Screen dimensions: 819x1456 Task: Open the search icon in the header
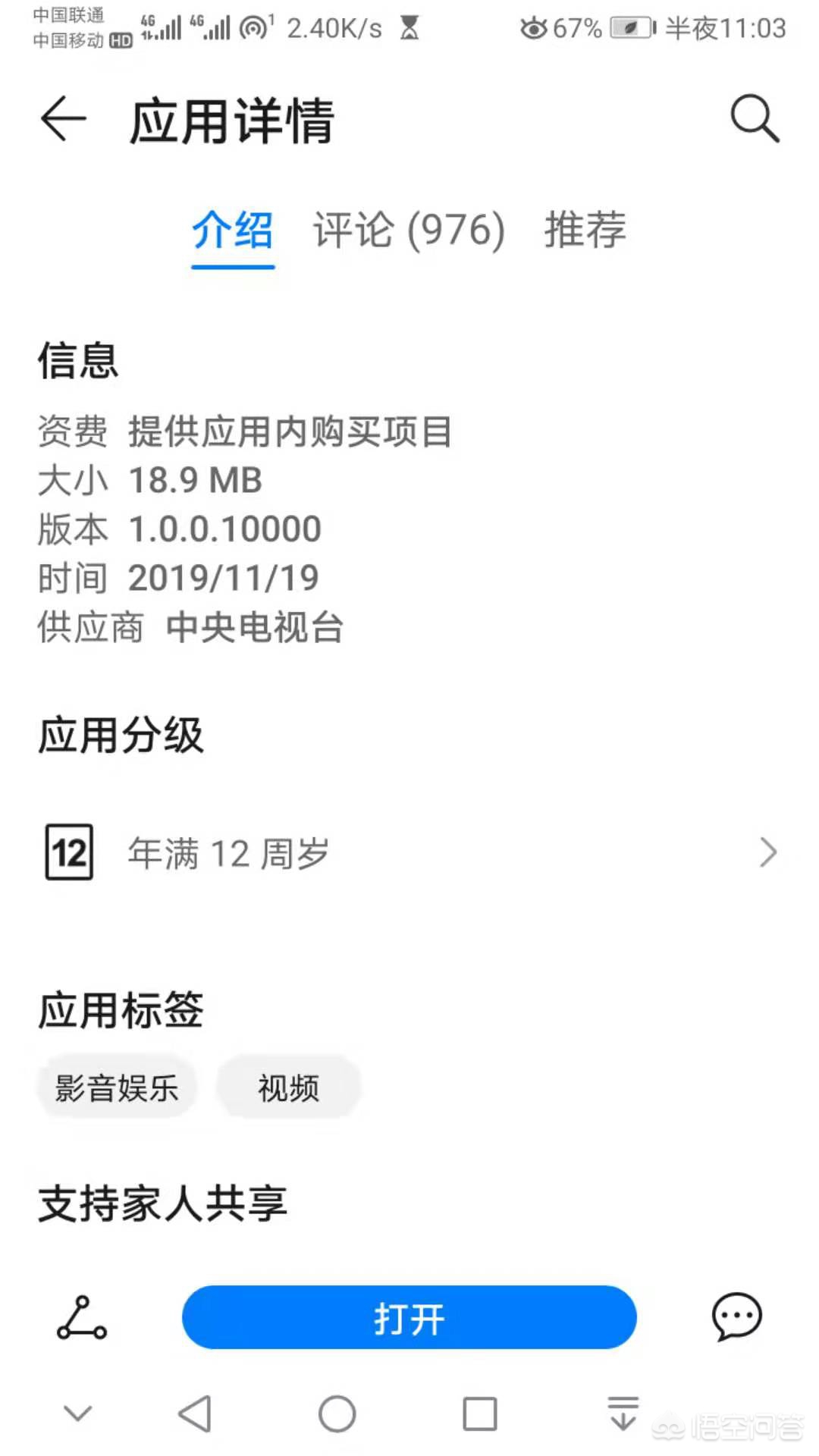click(755, 118)
